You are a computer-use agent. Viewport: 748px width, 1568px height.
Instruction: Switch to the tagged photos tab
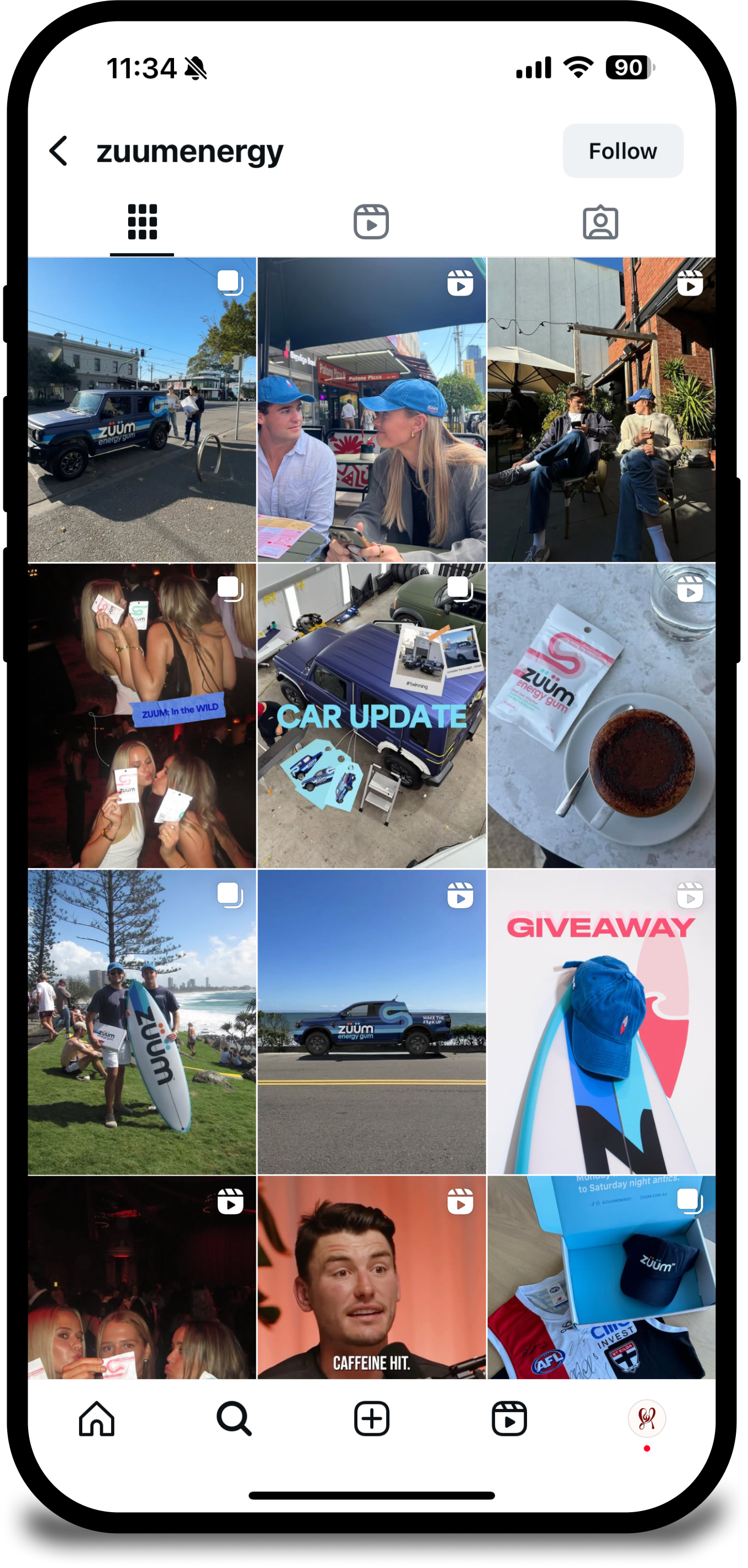(600, 222)
